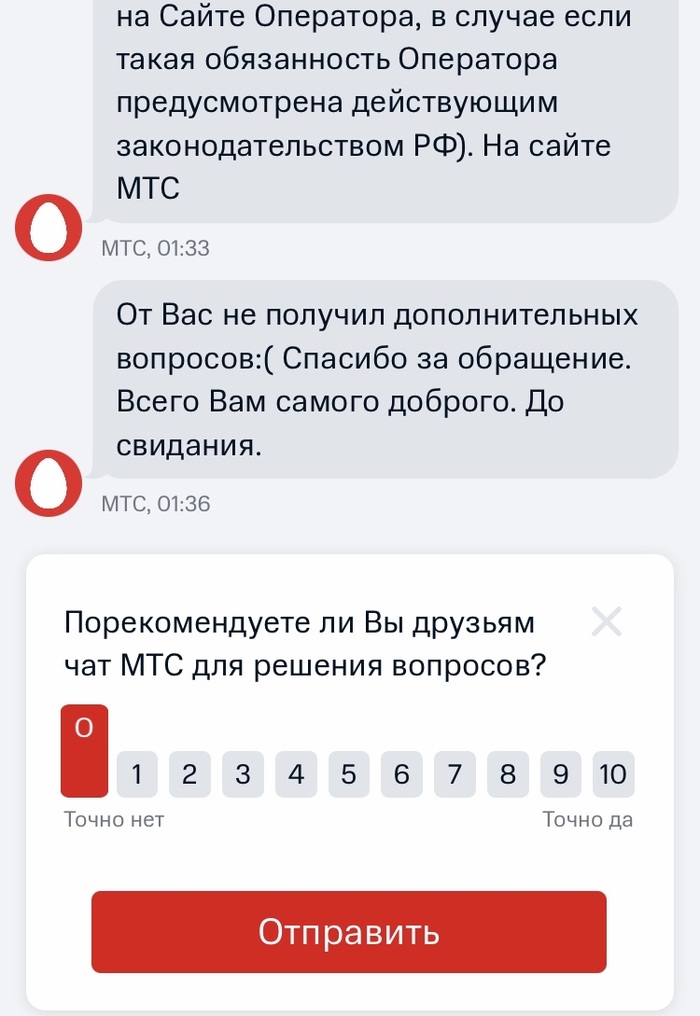The height and width of the screenshot is (1016, 700).
Task: Rate the chat with a 3
Action: click(x=243, y=774)
